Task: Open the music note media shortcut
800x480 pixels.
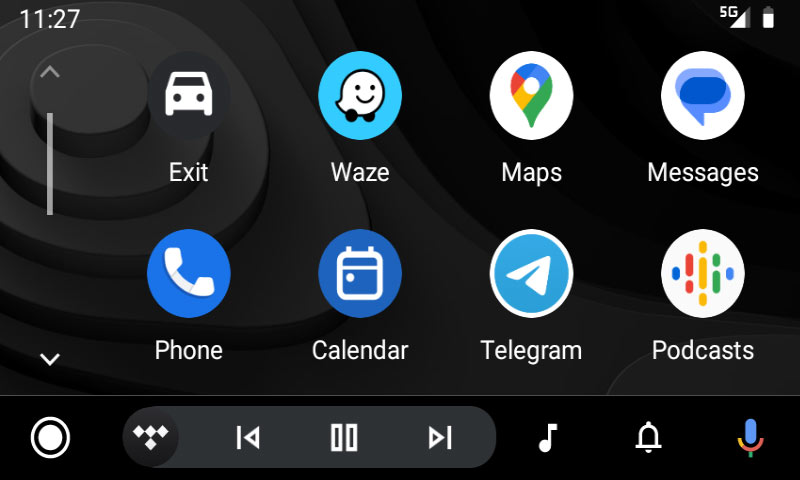Action: (547, 437)
